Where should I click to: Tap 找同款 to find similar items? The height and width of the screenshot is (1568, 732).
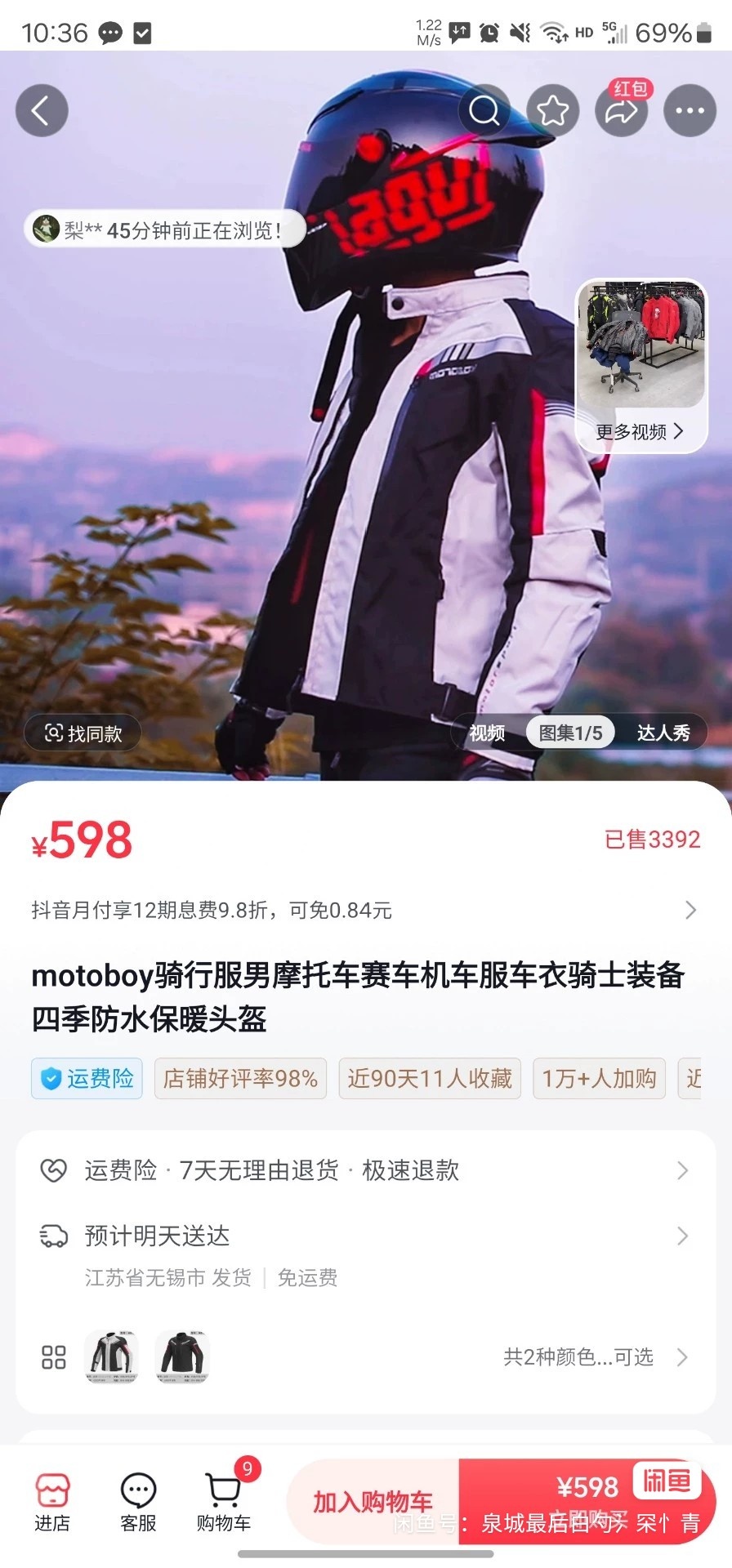click(83, 733)
